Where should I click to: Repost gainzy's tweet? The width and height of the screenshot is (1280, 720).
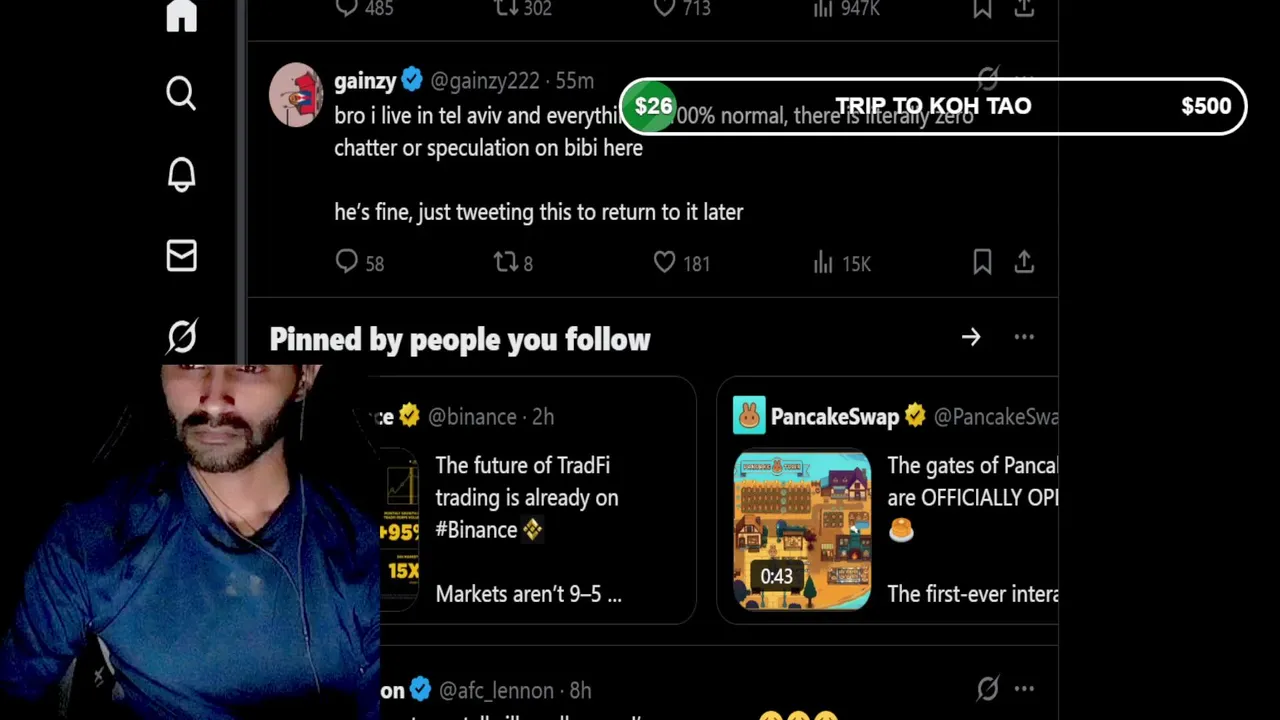(506, 262)
